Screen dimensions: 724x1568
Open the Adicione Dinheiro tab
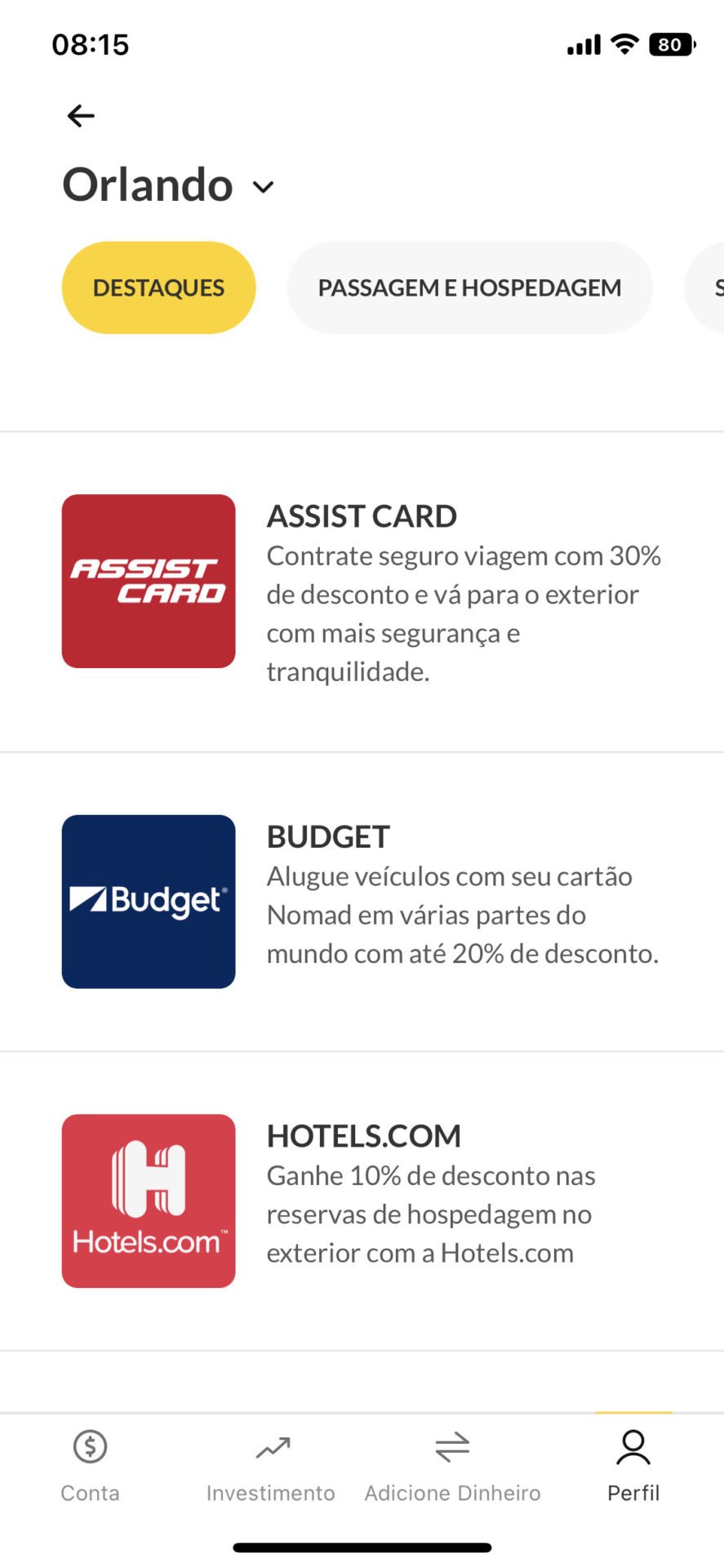click(452, 1466)
